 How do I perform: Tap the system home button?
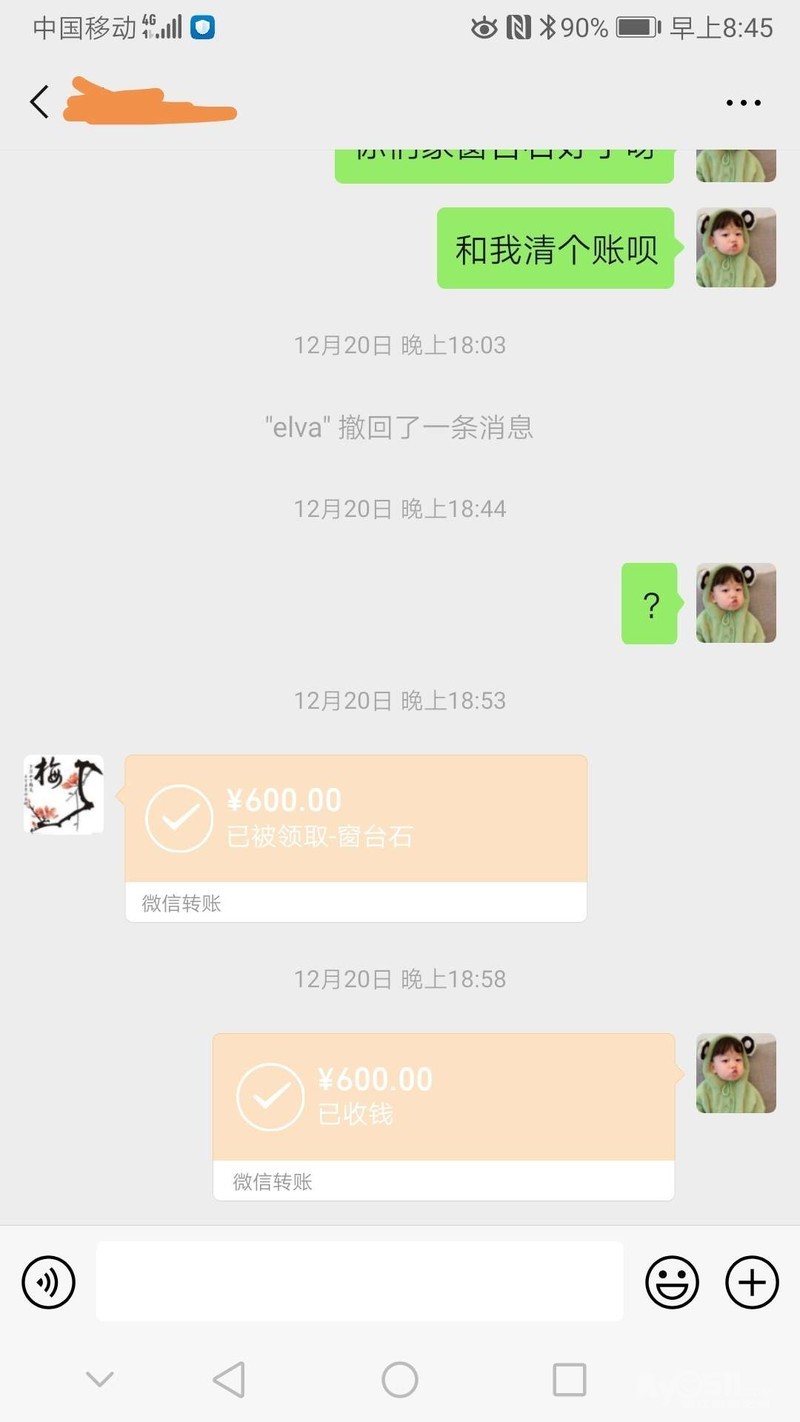[x=400, y=1380]
